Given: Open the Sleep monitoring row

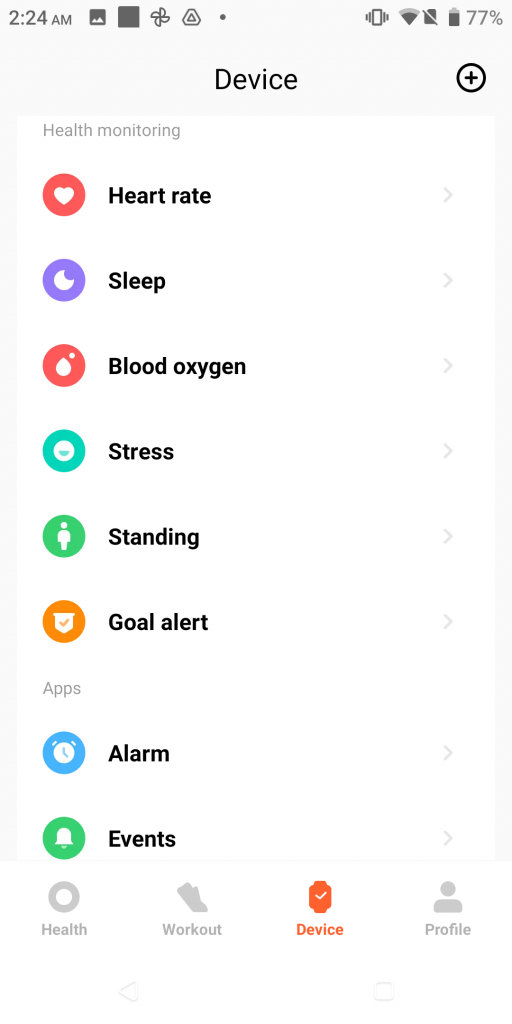Looking at the screenshot, I should (256, 281).
